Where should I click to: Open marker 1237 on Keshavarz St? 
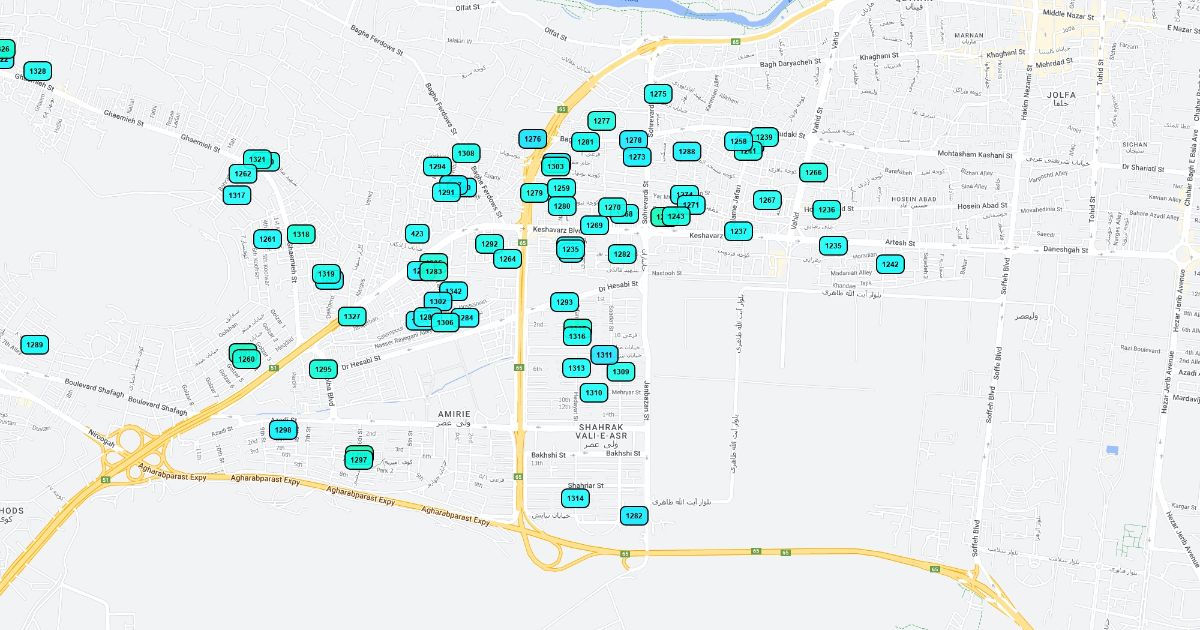(738, 231)
